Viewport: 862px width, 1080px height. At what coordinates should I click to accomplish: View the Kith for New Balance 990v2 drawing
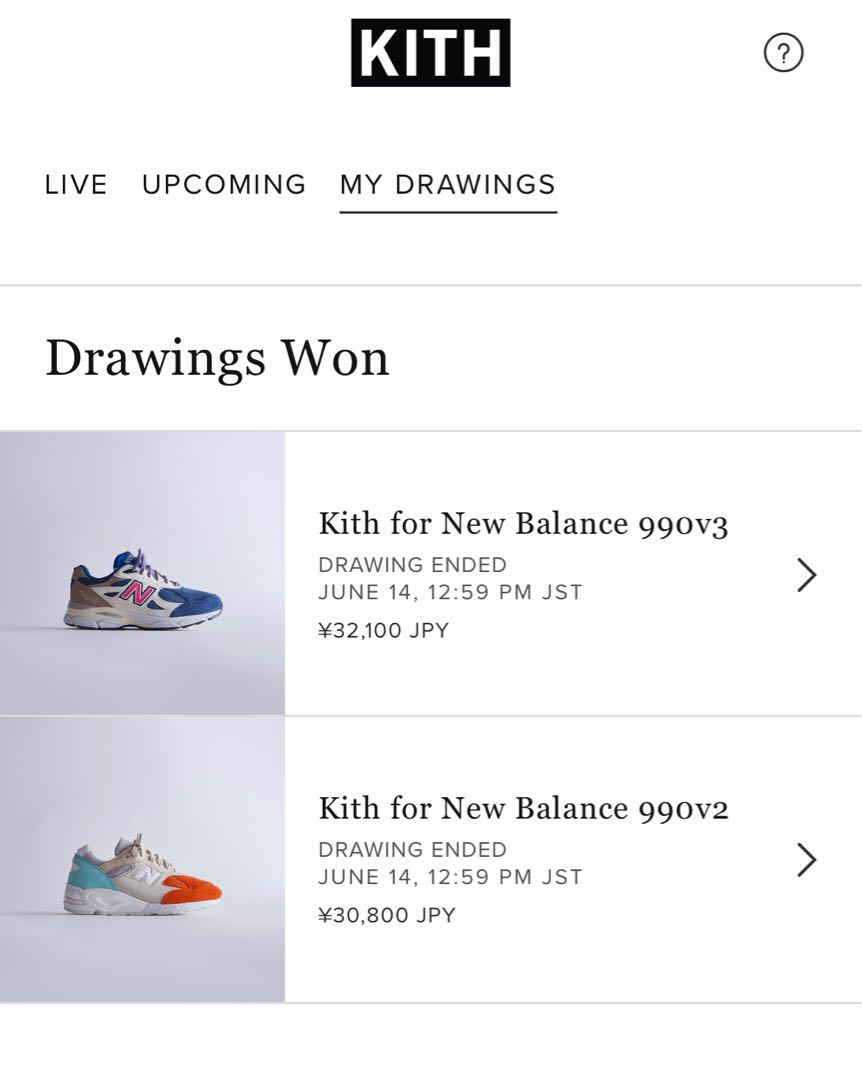[x=523, y=859]
